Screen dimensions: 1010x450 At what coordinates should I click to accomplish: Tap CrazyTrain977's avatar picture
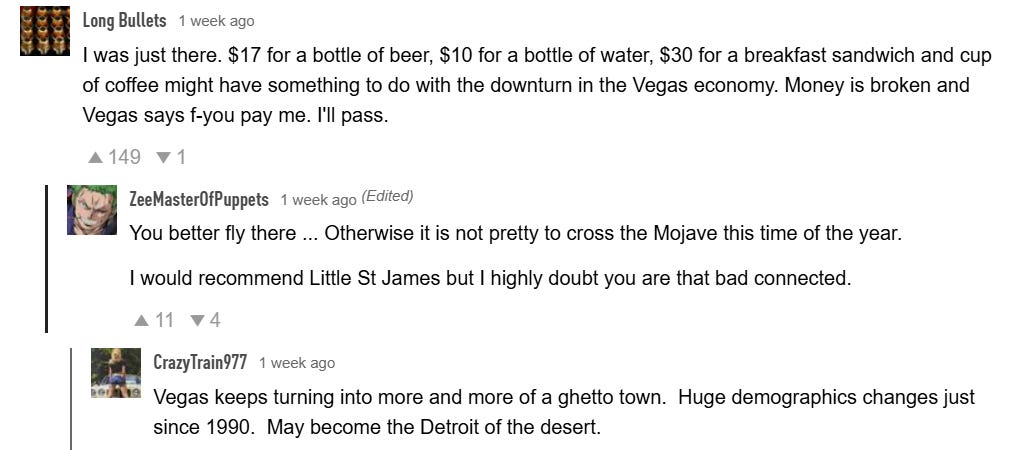click(116, 373)
